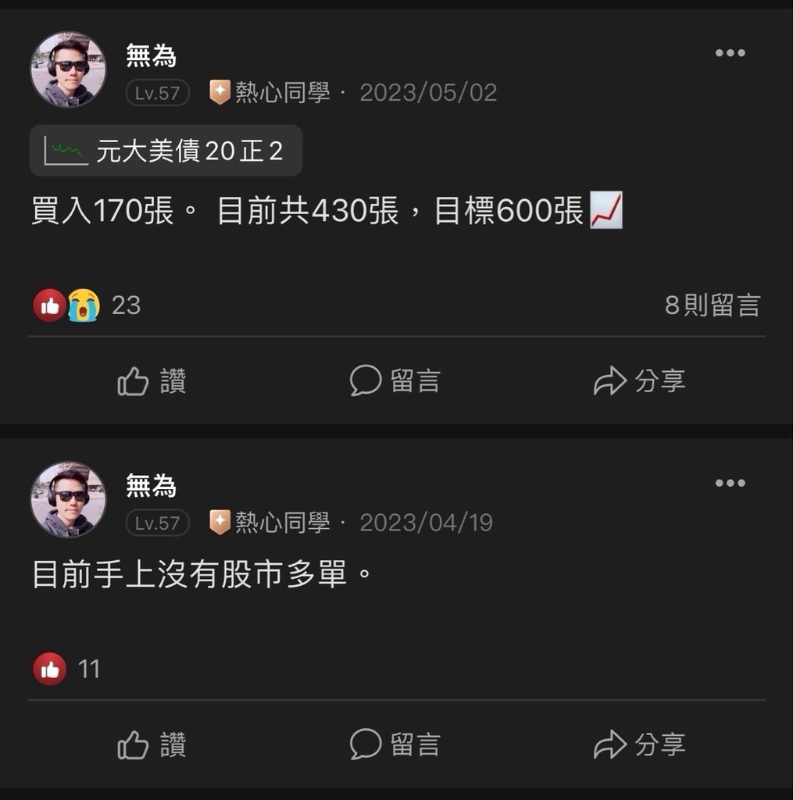Open overflow menu on the 2023/04/19 post
This screenshot has width=793, height=800.
730,484
